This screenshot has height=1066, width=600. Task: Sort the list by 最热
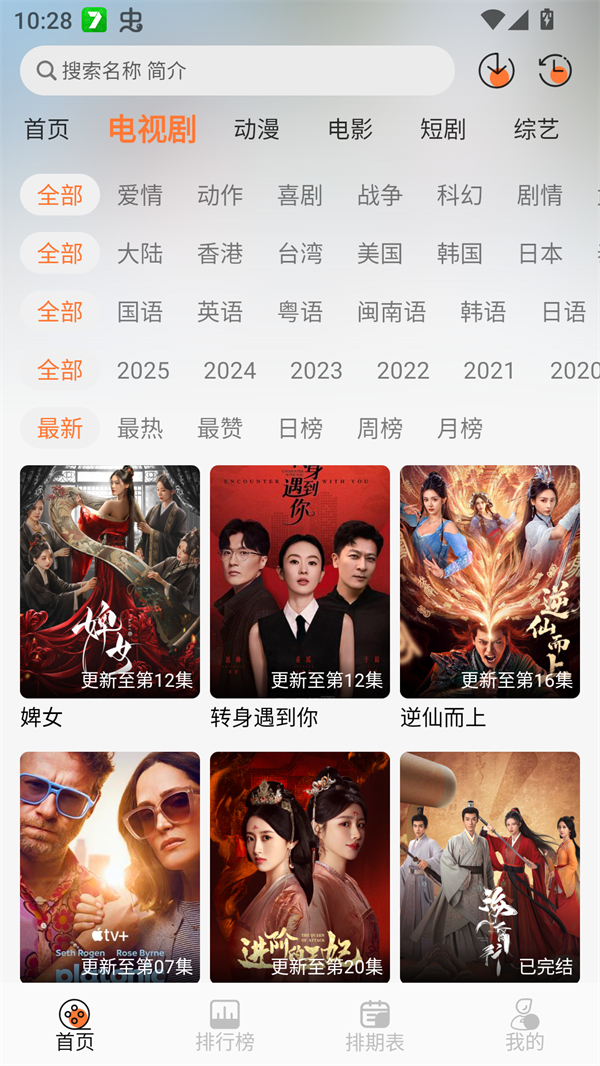pyautogui.click(x=140, y=428)
